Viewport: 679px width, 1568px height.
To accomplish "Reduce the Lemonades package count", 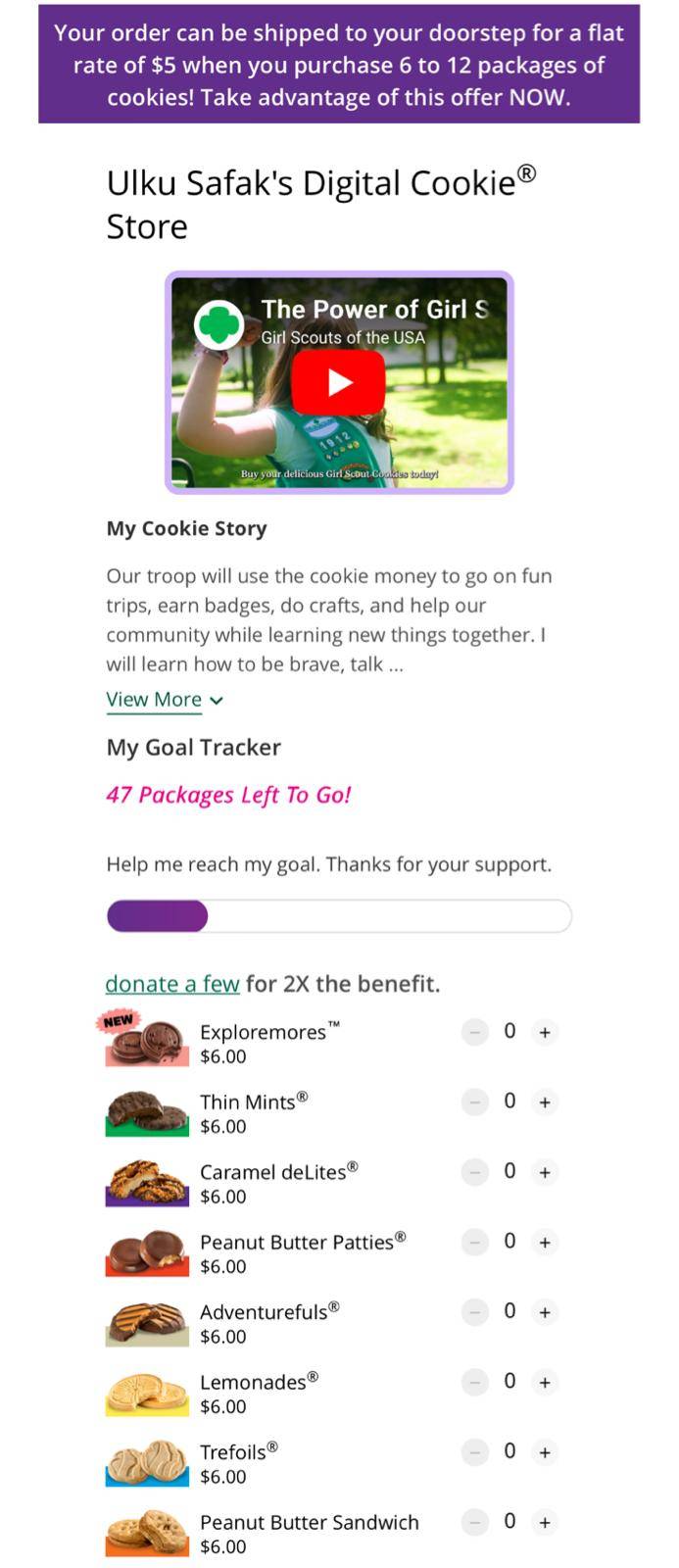I will (475, 1383).
